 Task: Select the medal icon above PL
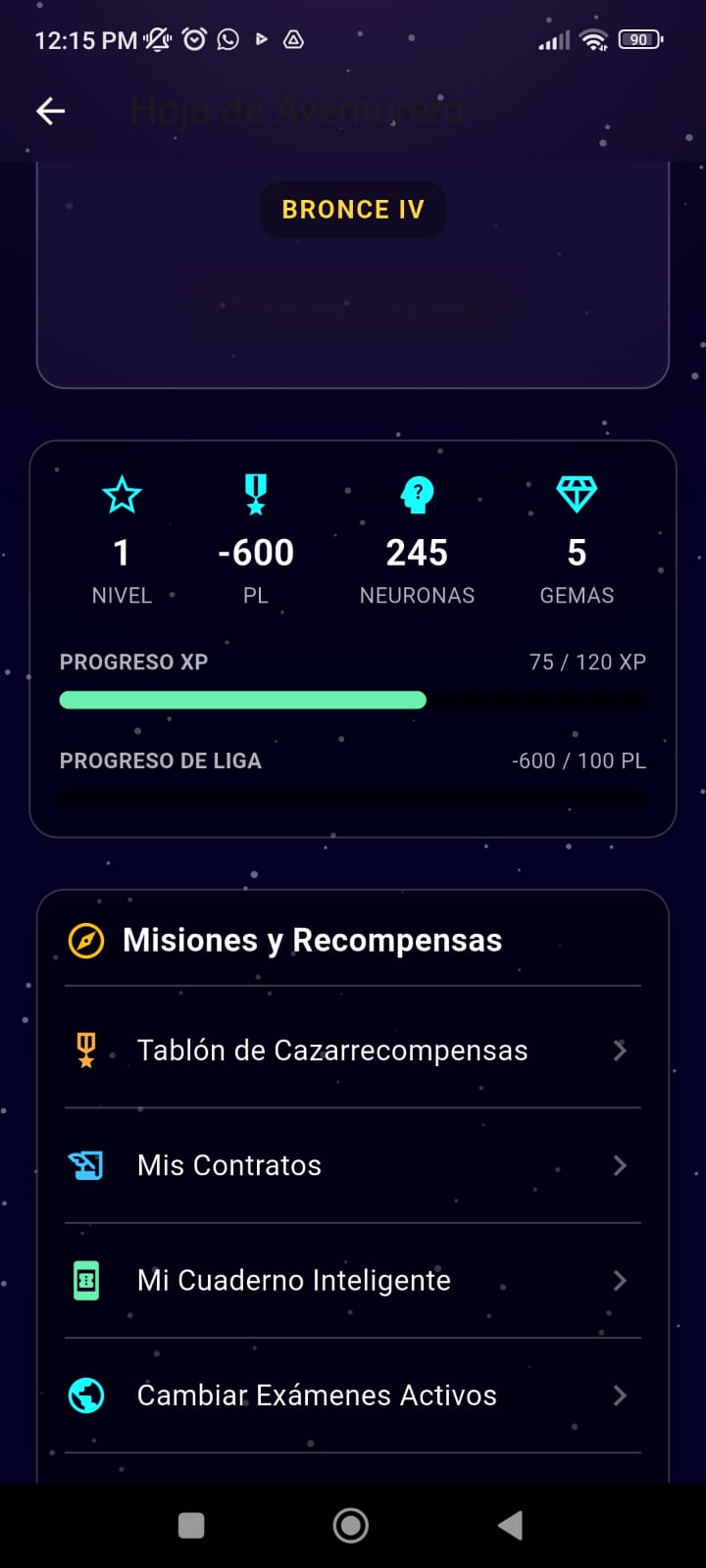(x=255, y=495)
